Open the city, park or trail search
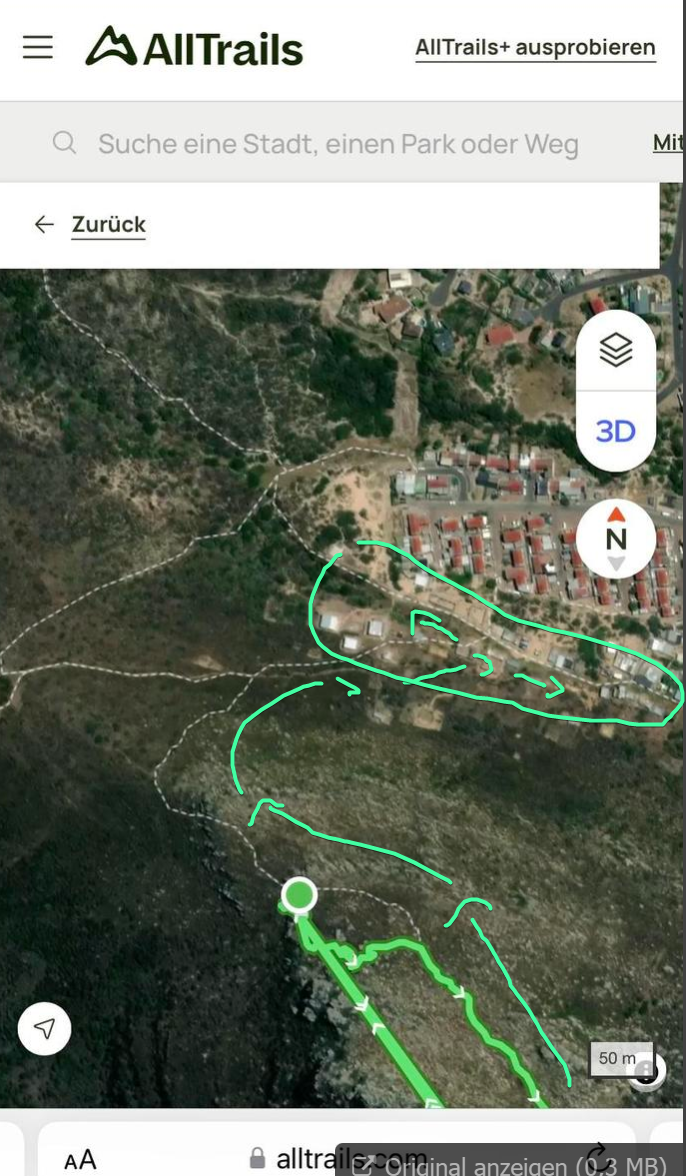The height and width of the screenshot is (1176, 686). tap(338, 144)
